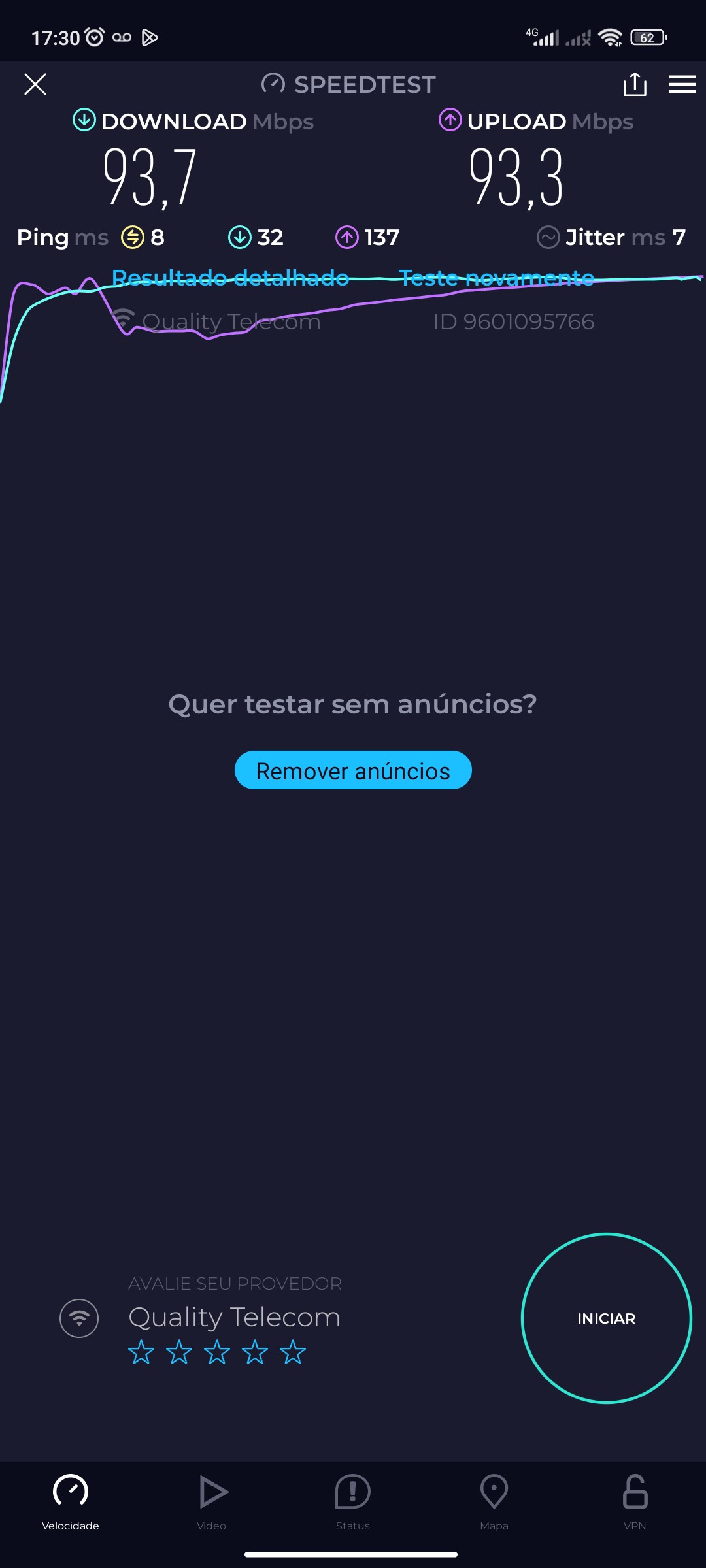Rate Quality Telecom one star
The image size is (706, 1568).
[141, 1352]
